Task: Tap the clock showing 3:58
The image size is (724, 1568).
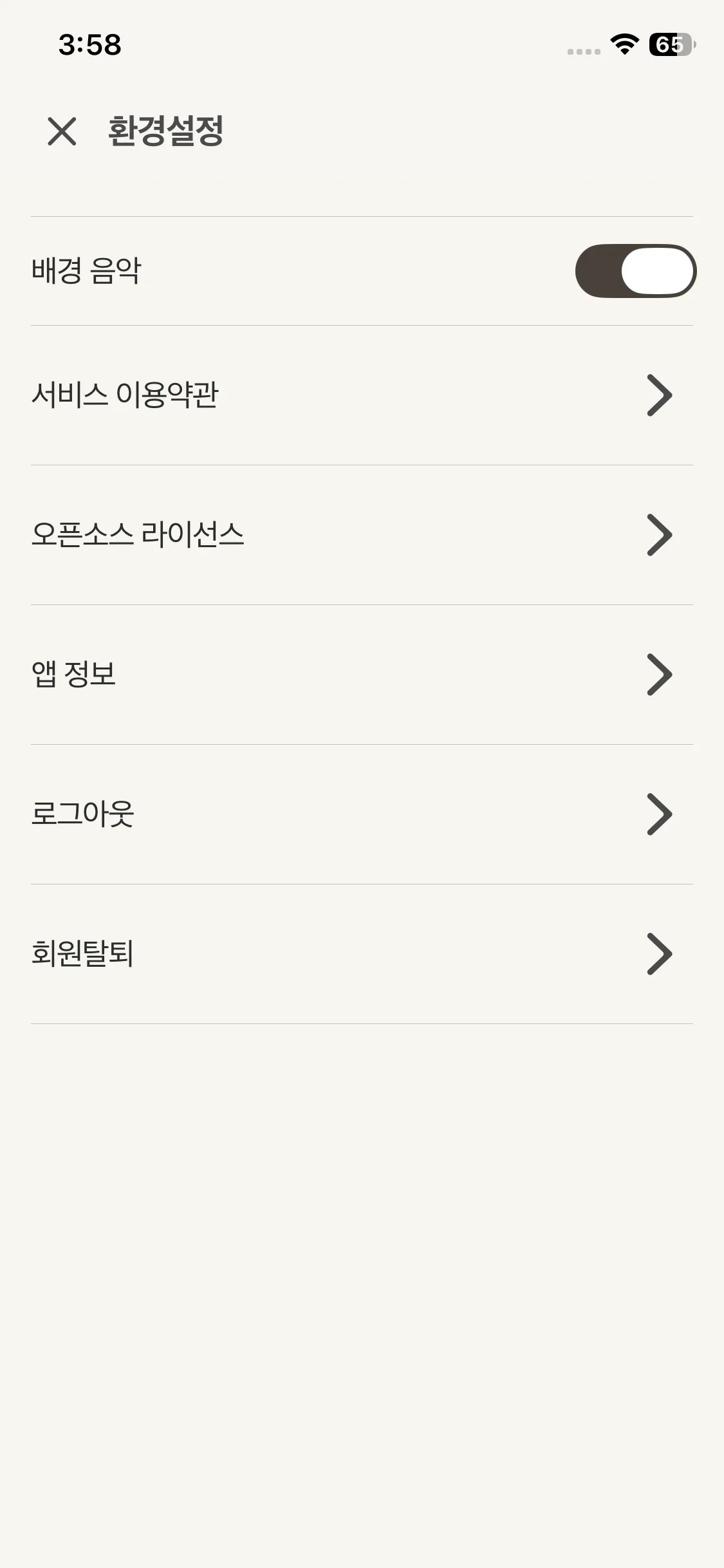Action: click(x=89, y=44)
